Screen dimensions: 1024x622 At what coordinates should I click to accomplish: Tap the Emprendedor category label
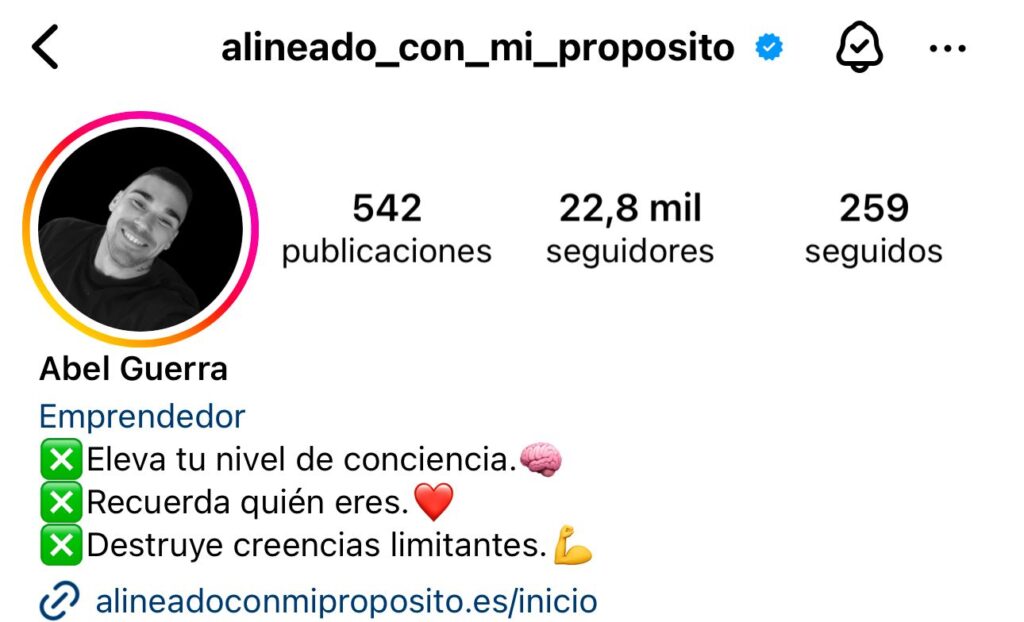(141, 416)
